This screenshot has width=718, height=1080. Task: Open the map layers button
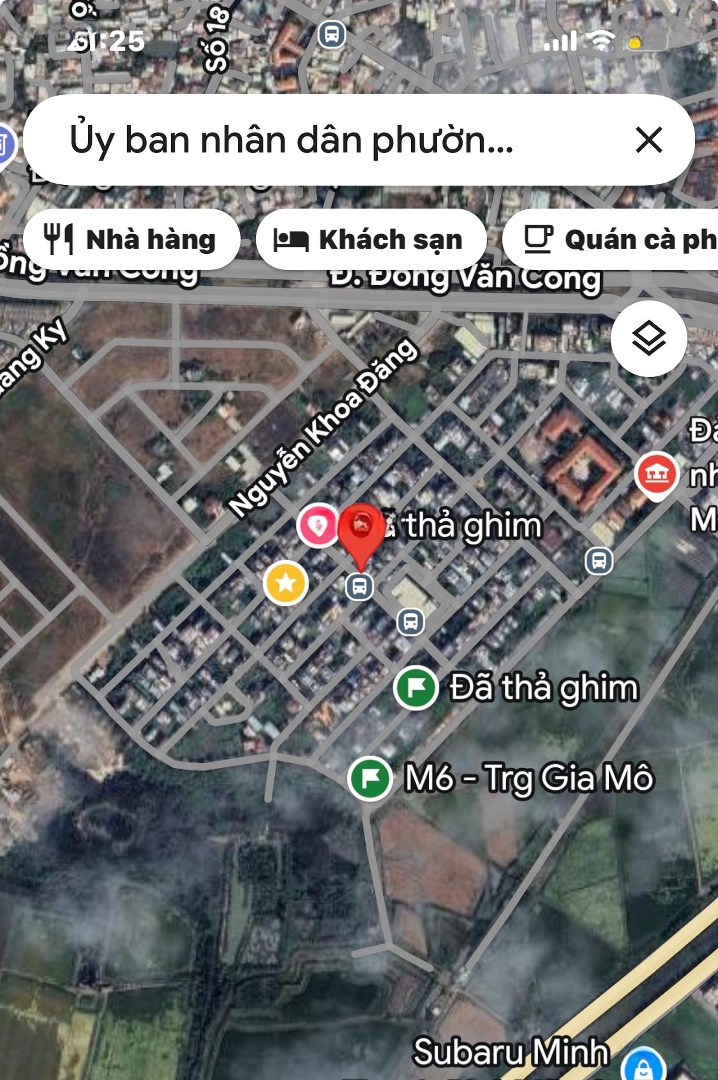point(649,340)
